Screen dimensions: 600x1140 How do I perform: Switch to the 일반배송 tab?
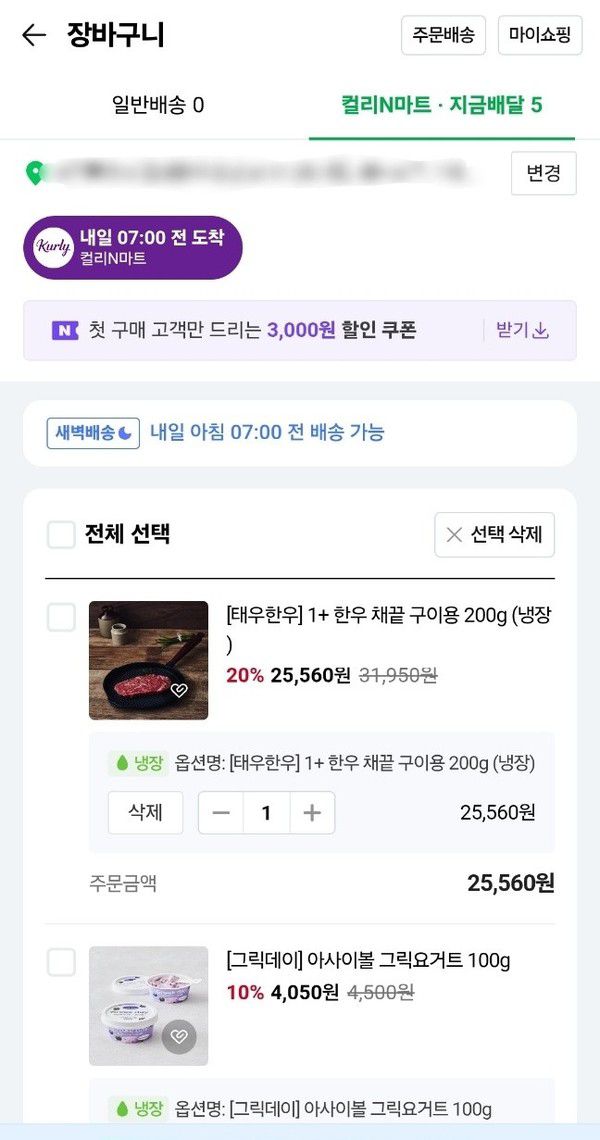(x=158, y=105)
